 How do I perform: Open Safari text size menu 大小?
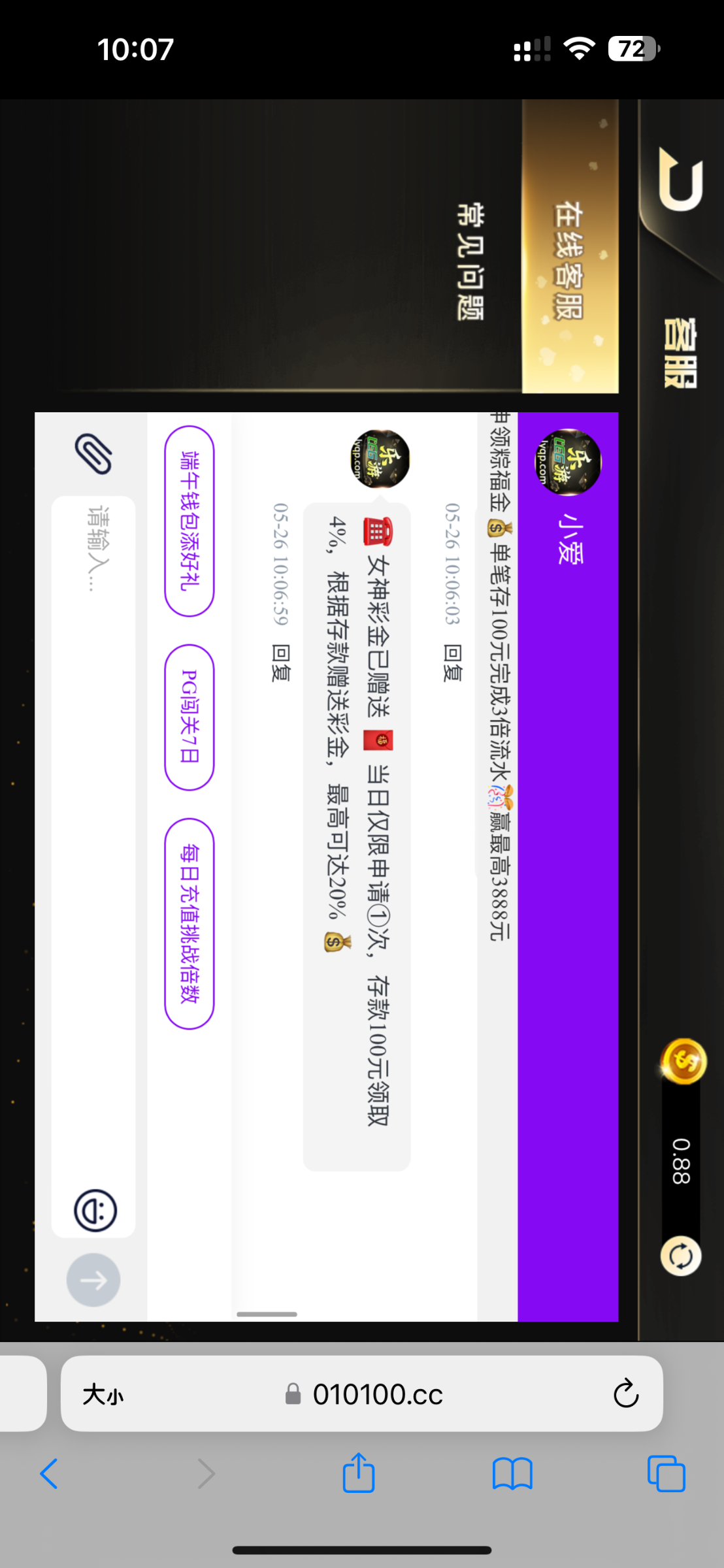[103, 1395]
